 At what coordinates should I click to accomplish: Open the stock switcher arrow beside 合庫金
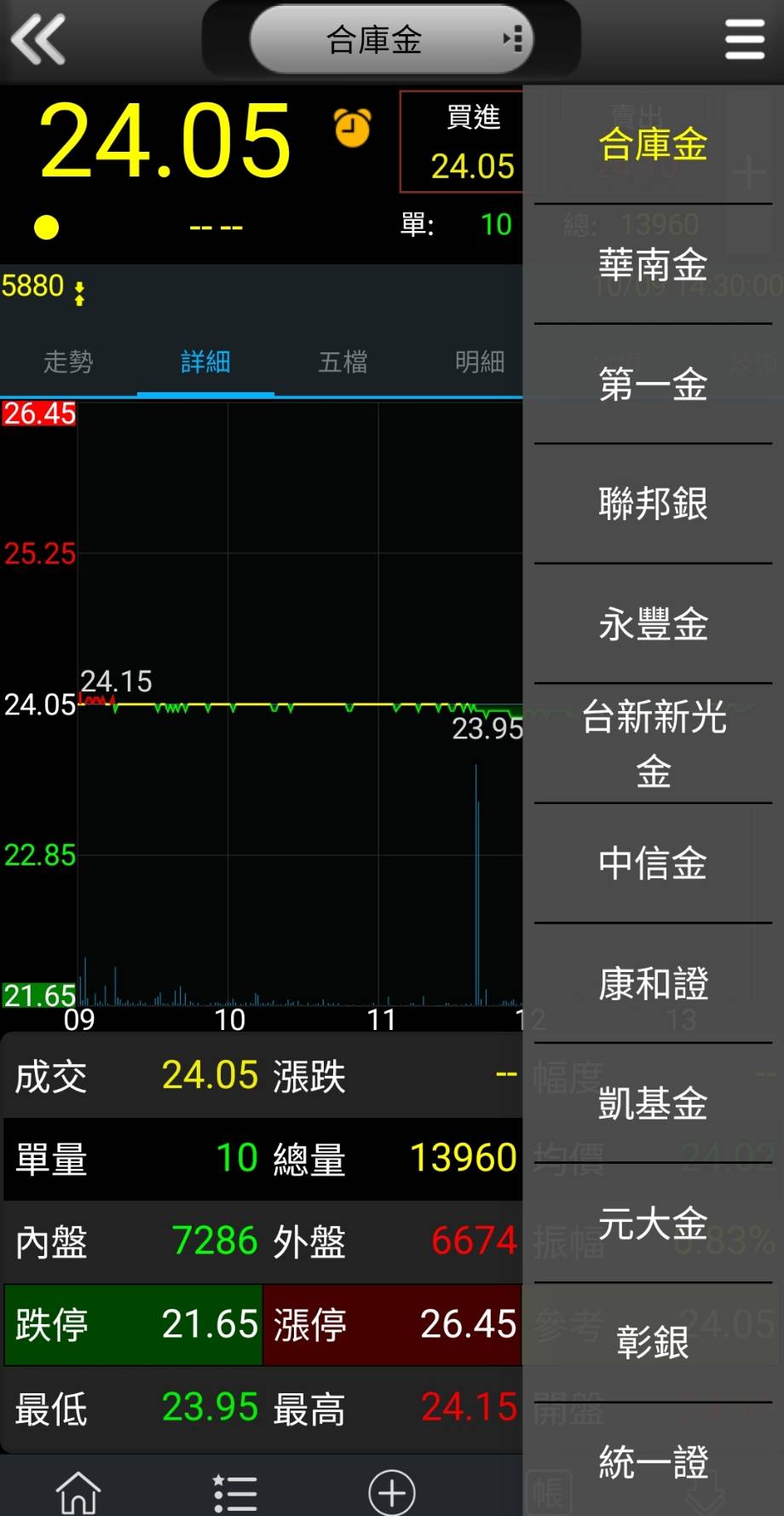512,39
